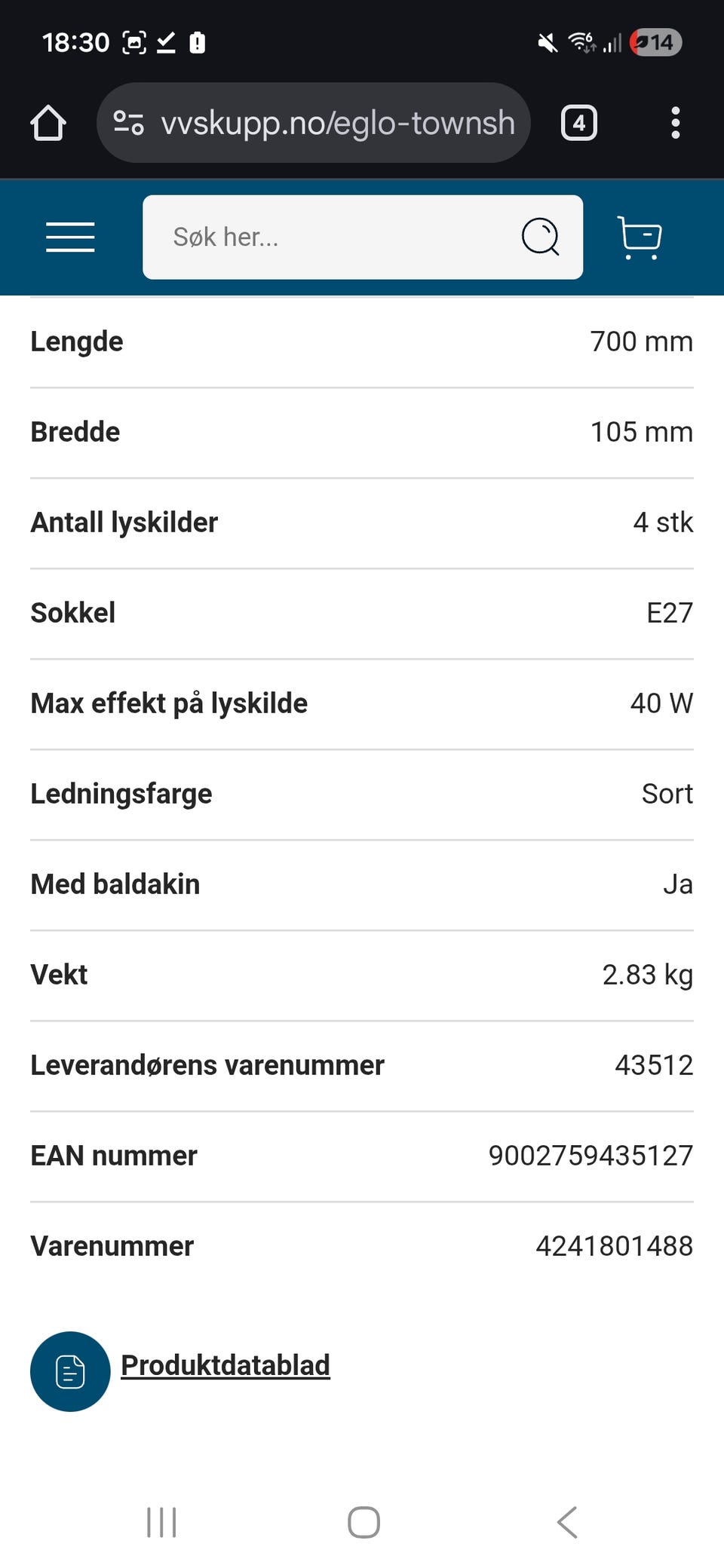Tap the 'Søk her...' search field
This screenshot has width=724, height=1568.
[x=332, y=237]
